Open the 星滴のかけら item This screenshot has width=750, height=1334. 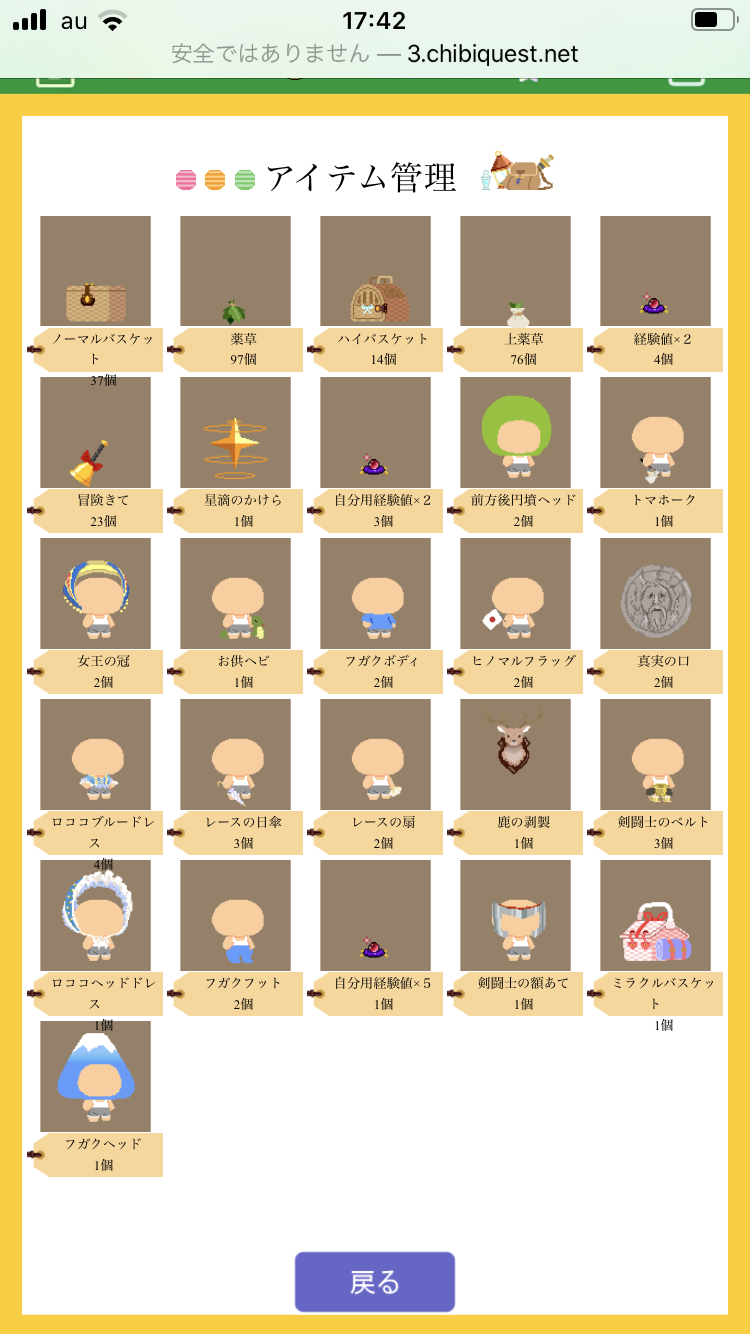235,432
